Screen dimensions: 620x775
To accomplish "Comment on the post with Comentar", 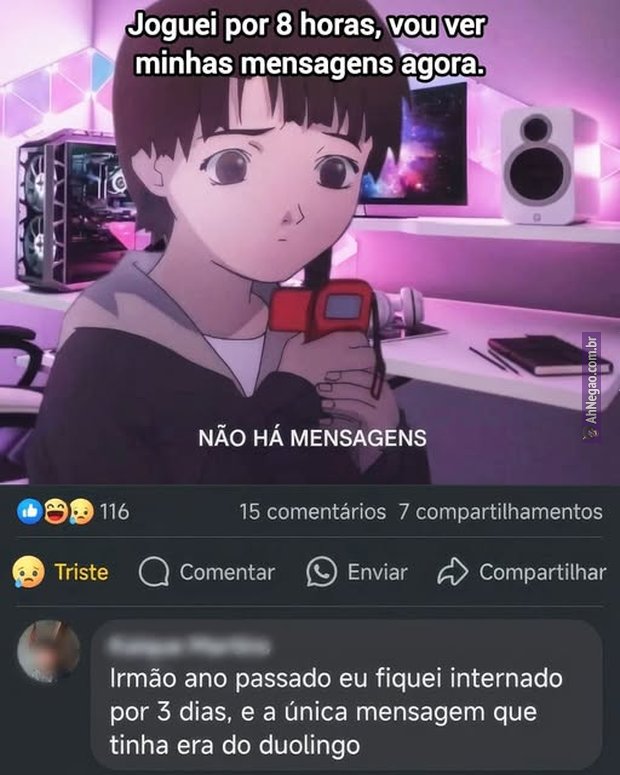I will point(206,572).
